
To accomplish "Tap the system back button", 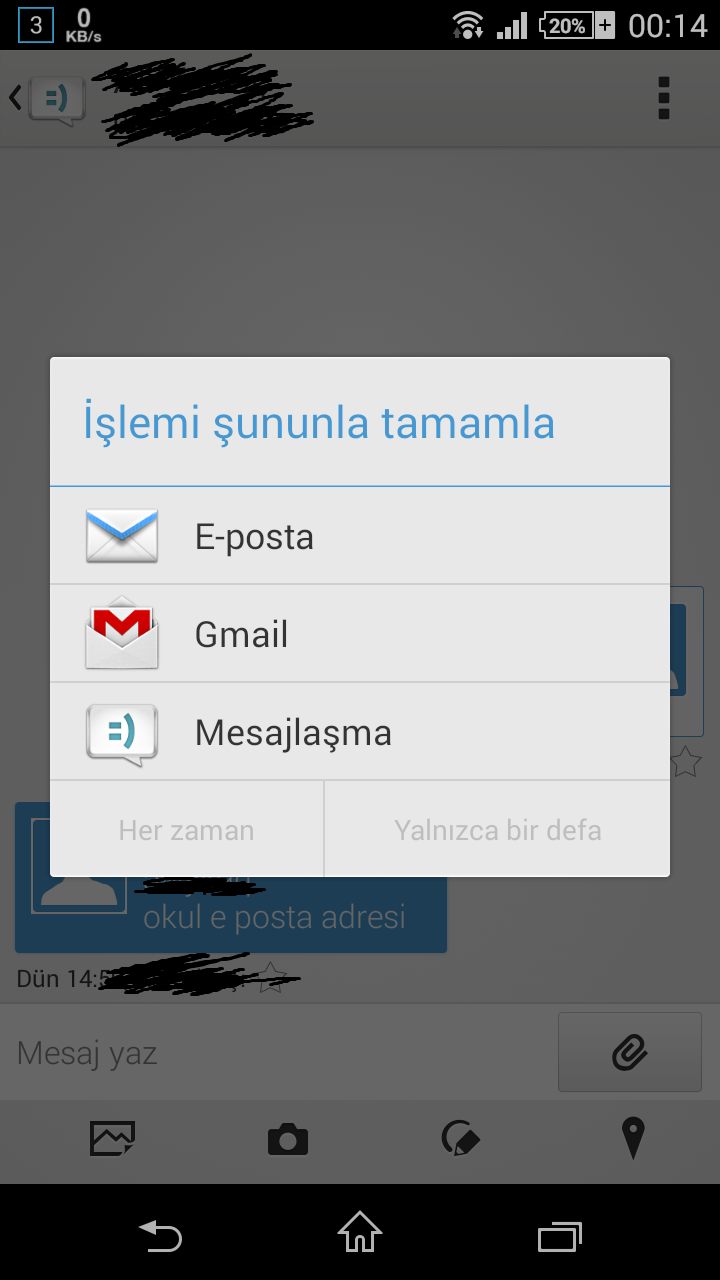I will coord(160,1234).
